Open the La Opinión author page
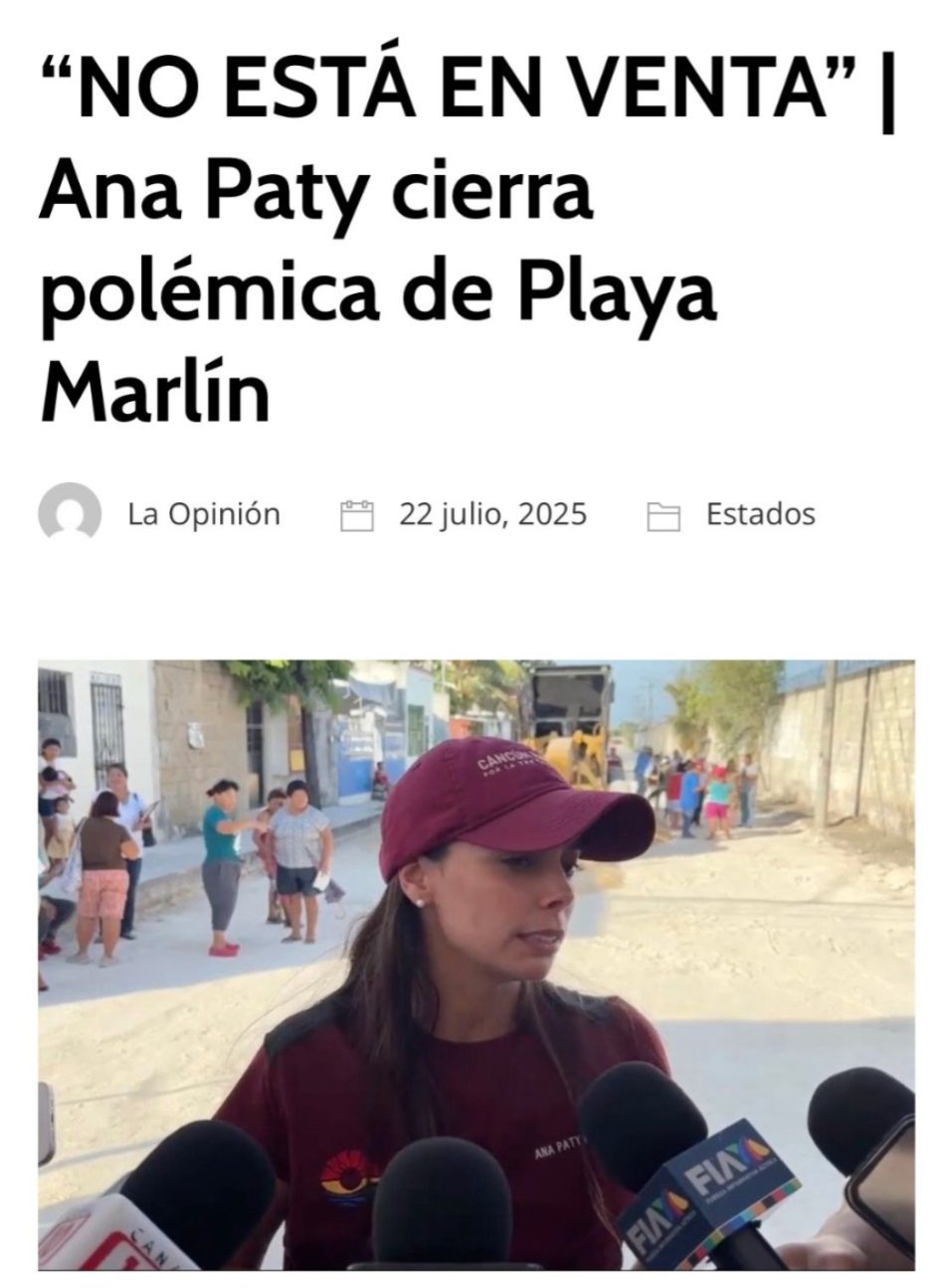 pyautogui.click(x=203, y=514)
